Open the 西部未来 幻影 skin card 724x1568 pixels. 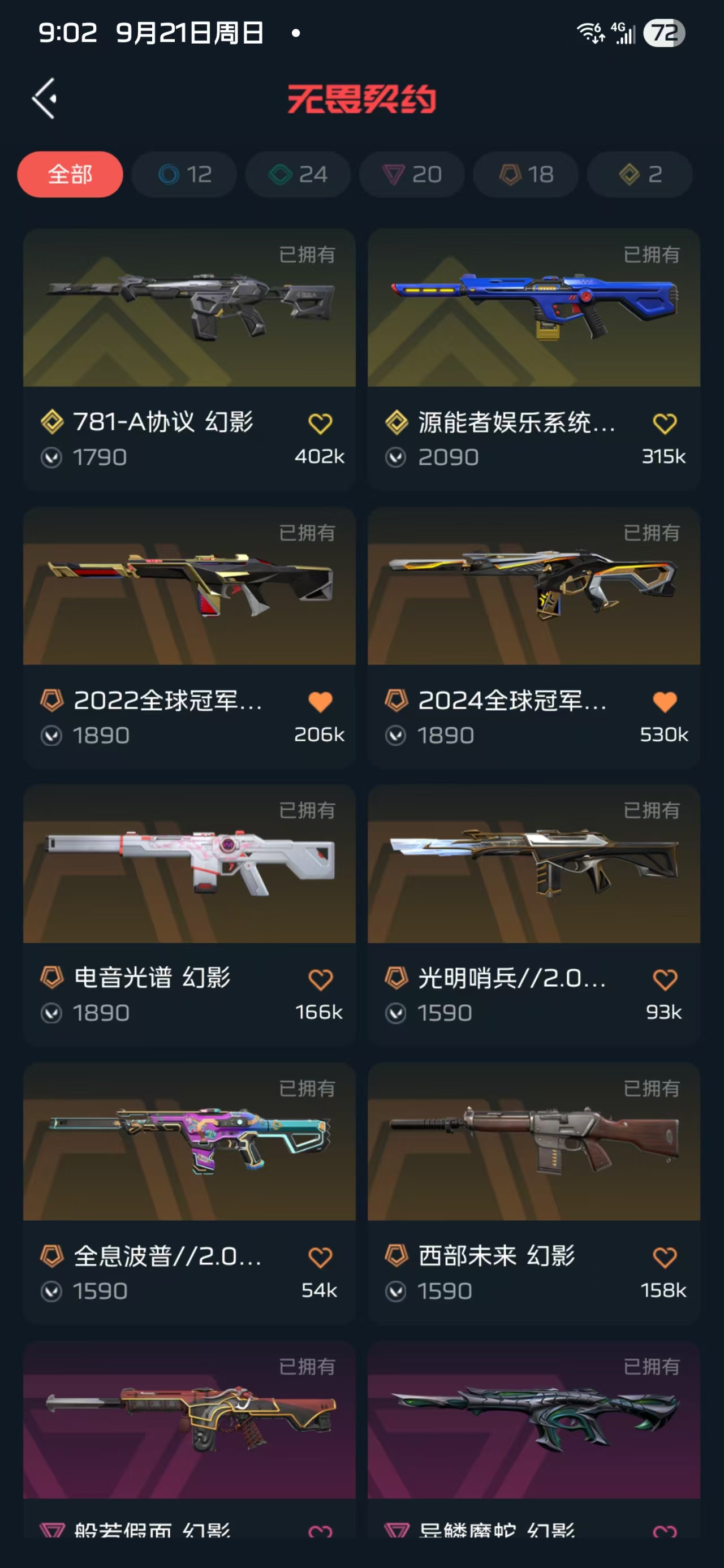click(534, 1194)
